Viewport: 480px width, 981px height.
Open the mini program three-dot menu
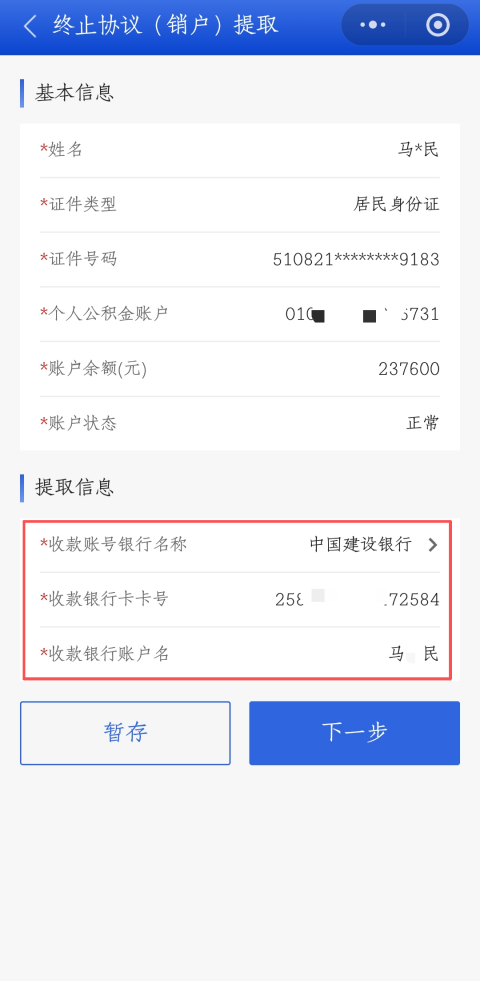(373, 25)
